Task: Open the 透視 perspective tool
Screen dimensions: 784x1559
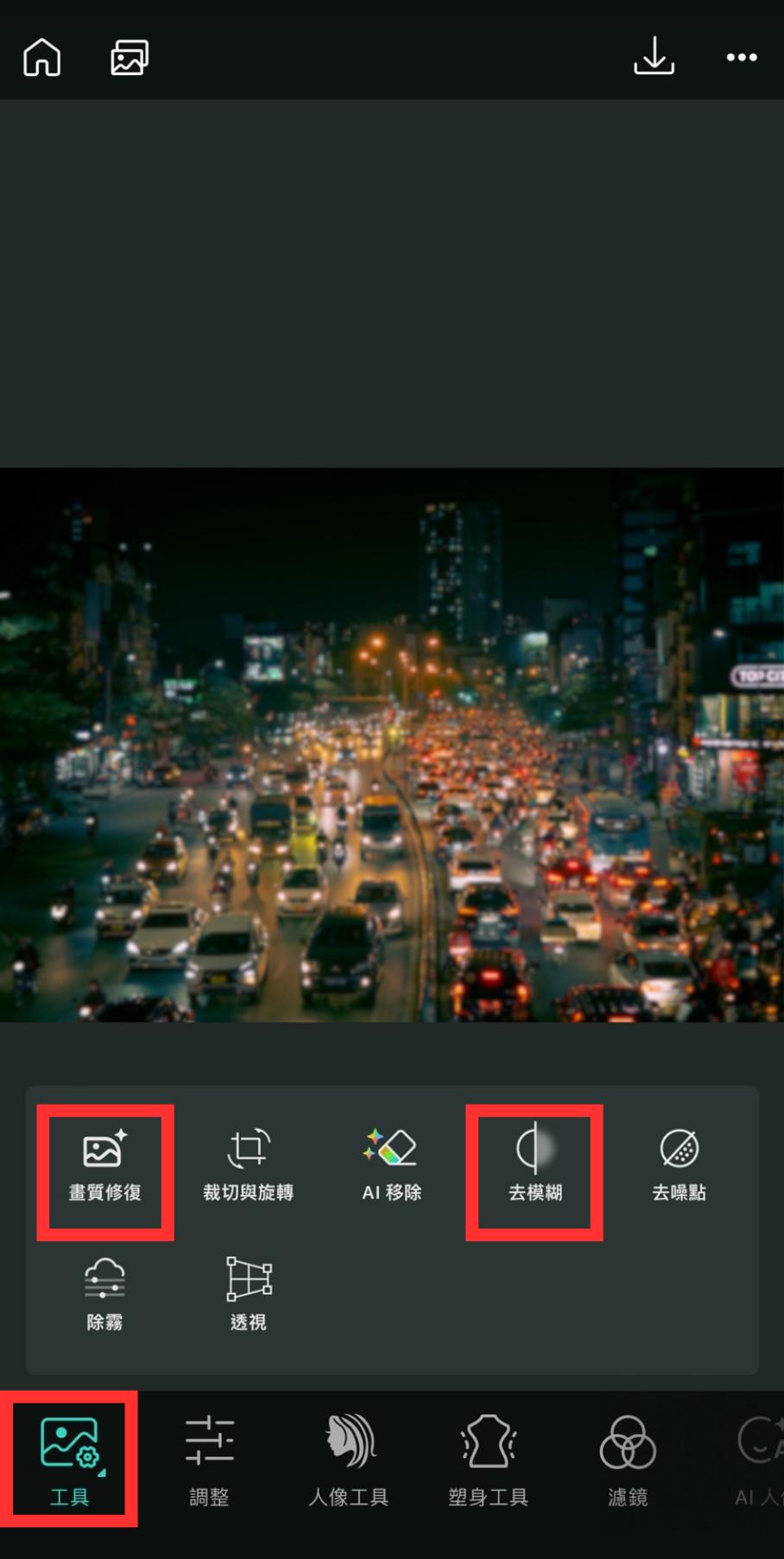Action: point(248,1294)
